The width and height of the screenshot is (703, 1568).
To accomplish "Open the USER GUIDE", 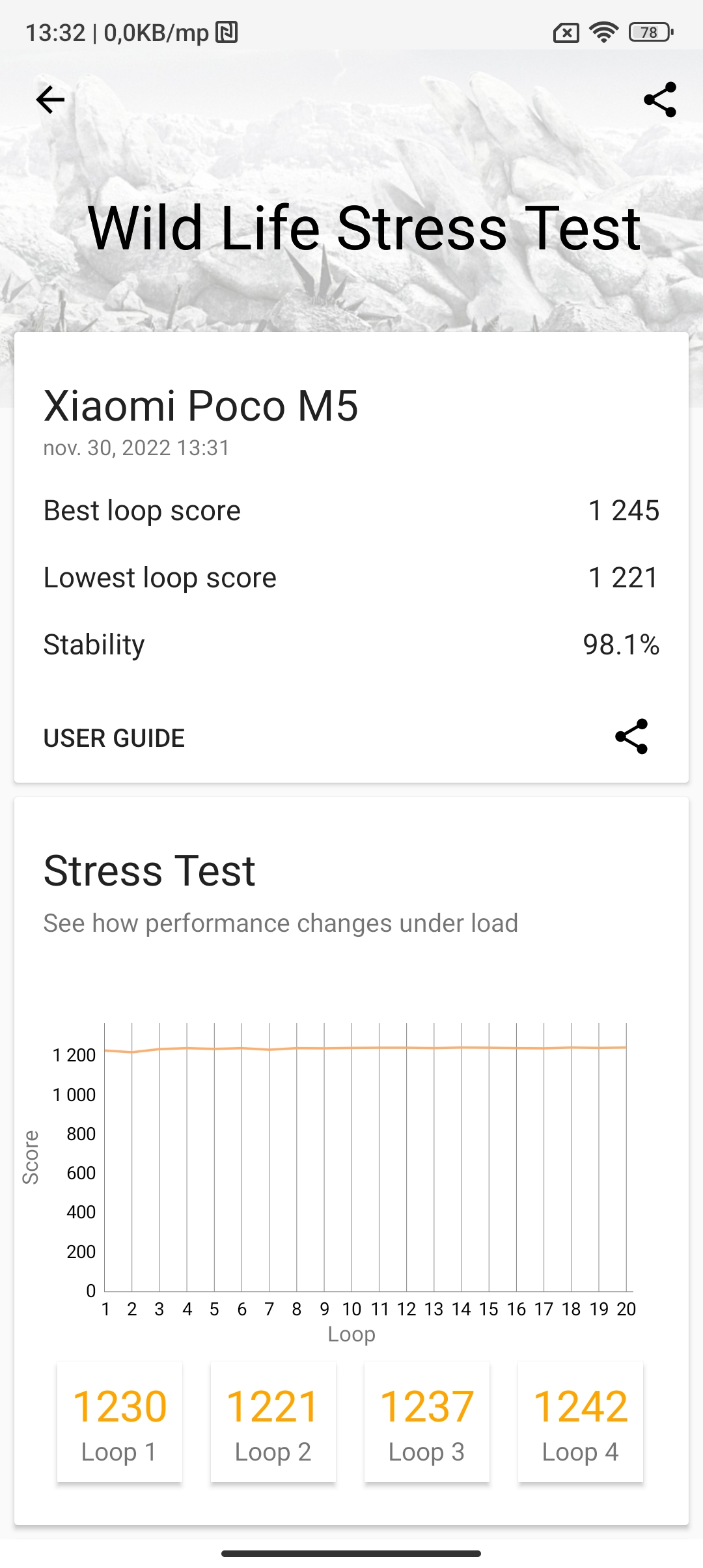I will click(x=114, y=738).
